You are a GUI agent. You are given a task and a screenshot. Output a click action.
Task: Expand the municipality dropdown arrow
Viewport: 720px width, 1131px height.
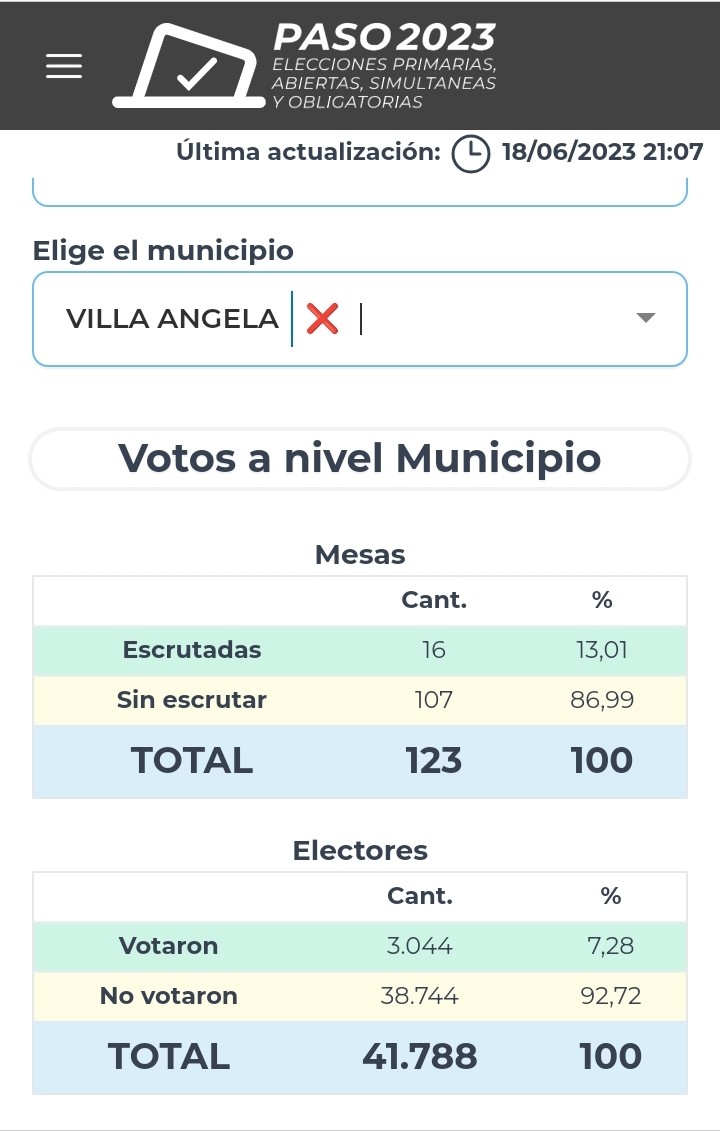click(x=646, y=318)
